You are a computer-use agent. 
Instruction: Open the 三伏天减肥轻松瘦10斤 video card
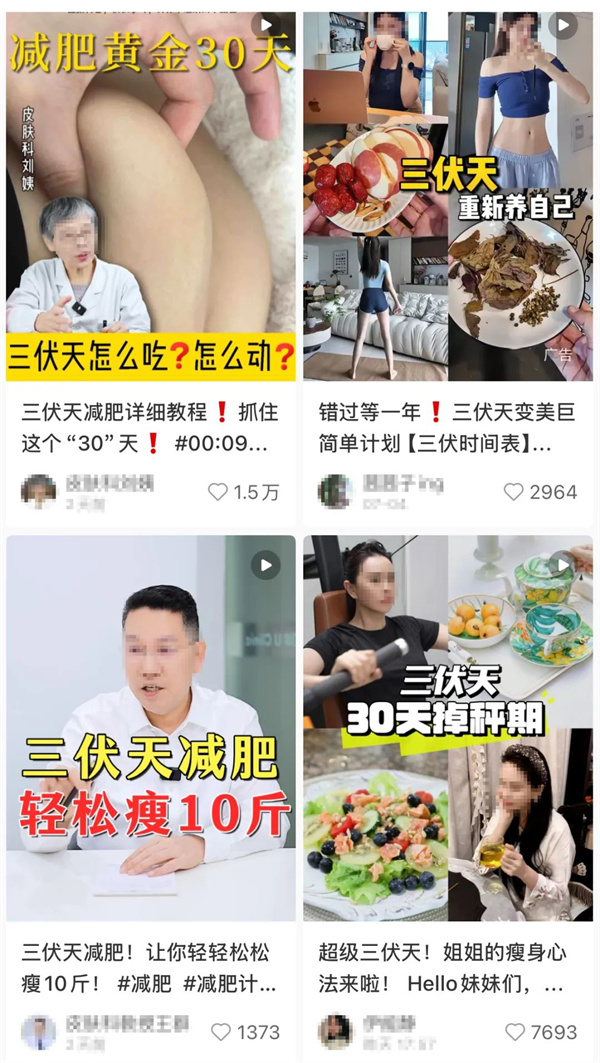pos(151,728)
